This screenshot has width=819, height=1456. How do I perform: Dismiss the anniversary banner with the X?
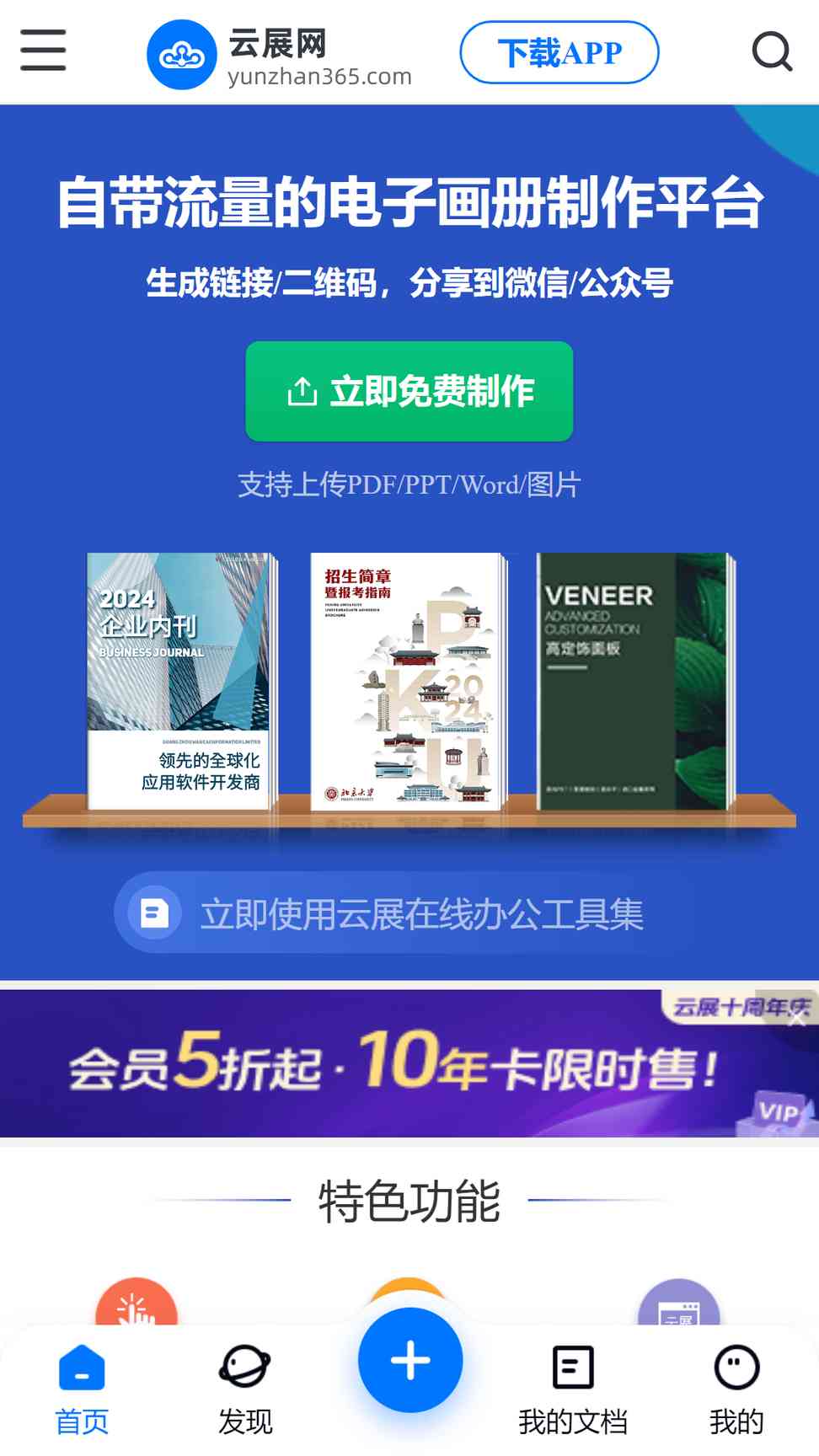coord(797,1018)
